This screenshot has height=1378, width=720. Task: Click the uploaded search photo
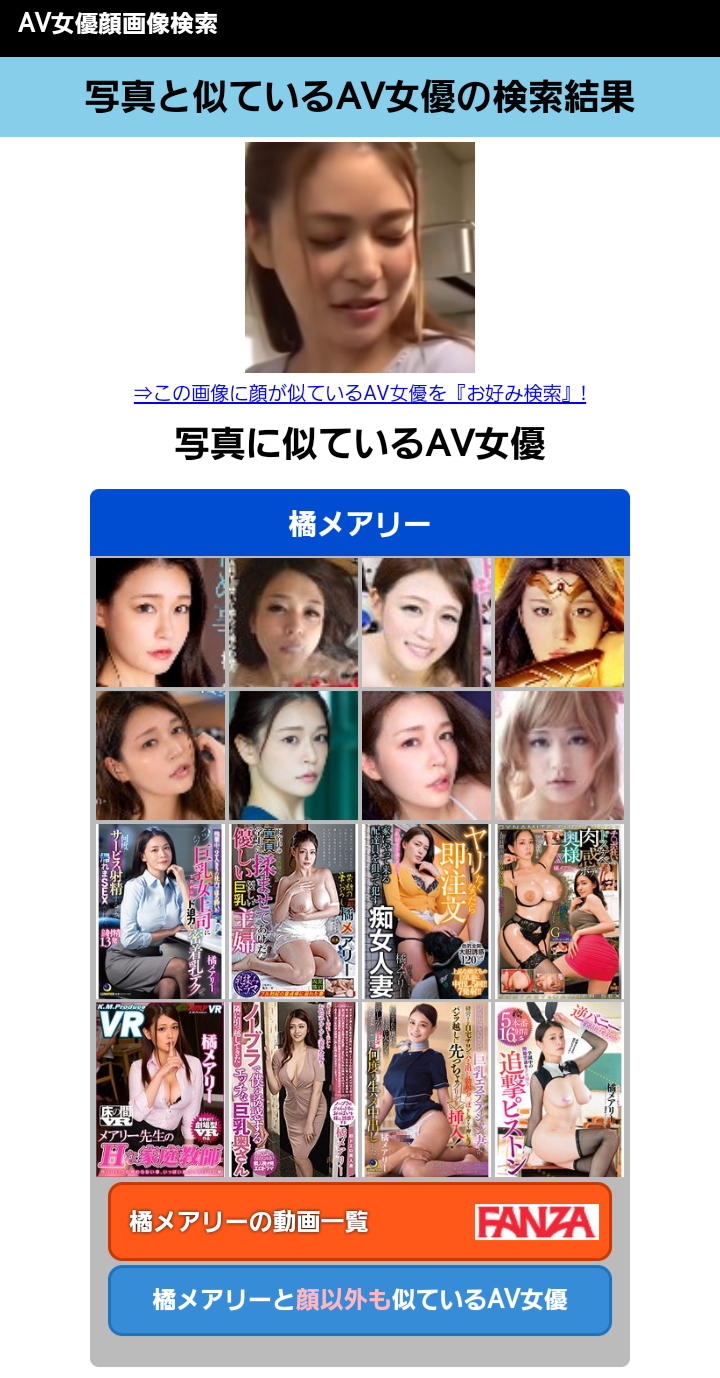click(360, 255)
